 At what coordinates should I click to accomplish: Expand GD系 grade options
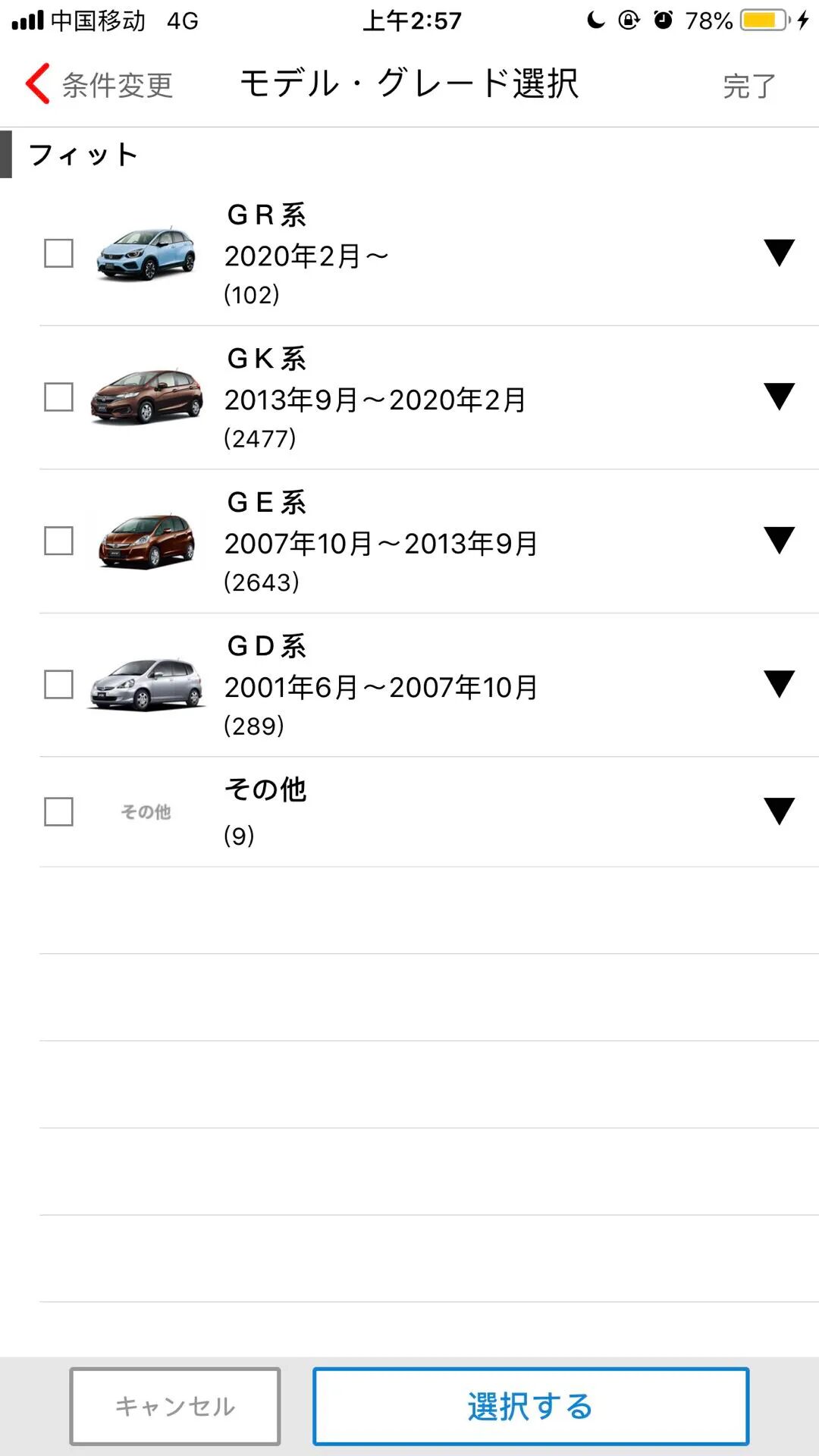779,683
